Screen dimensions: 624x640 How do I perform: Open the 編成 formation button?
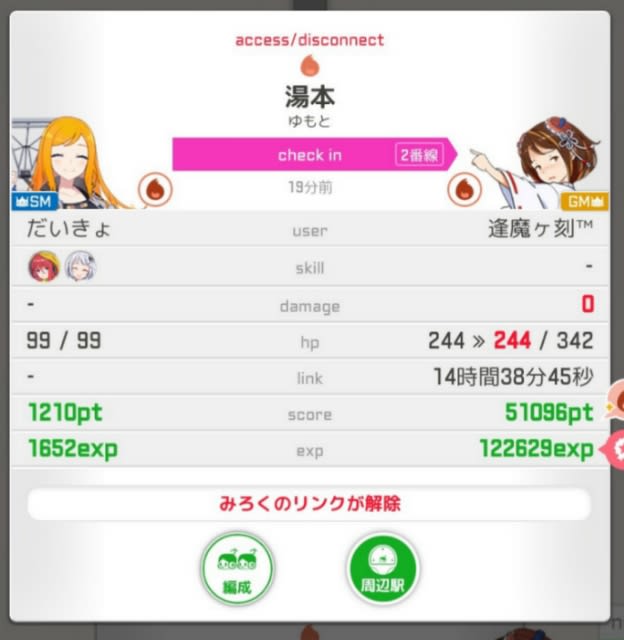237,568
